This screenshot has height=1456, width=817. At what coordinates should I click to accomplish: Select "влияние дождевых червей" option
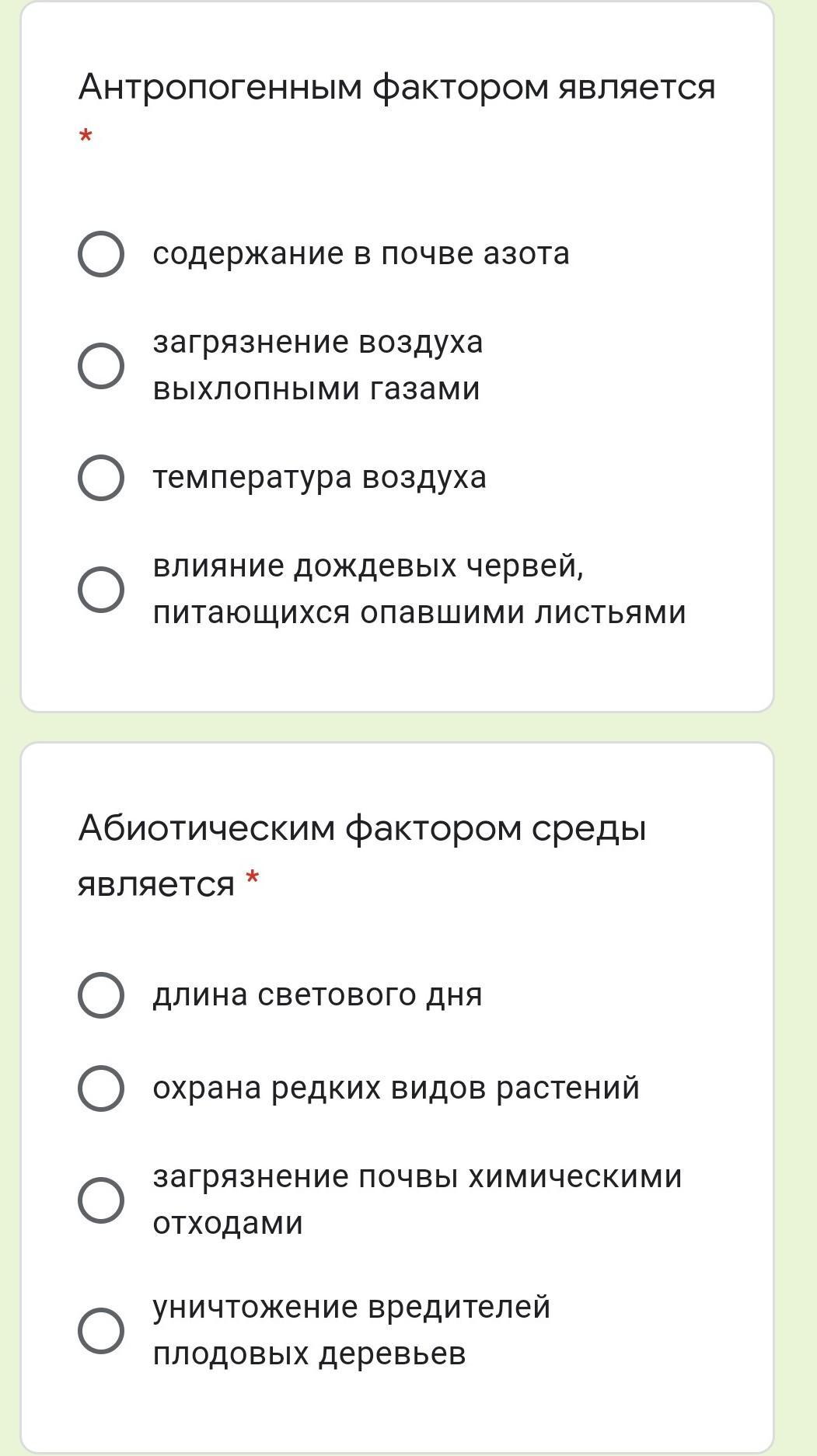[101, 590]
